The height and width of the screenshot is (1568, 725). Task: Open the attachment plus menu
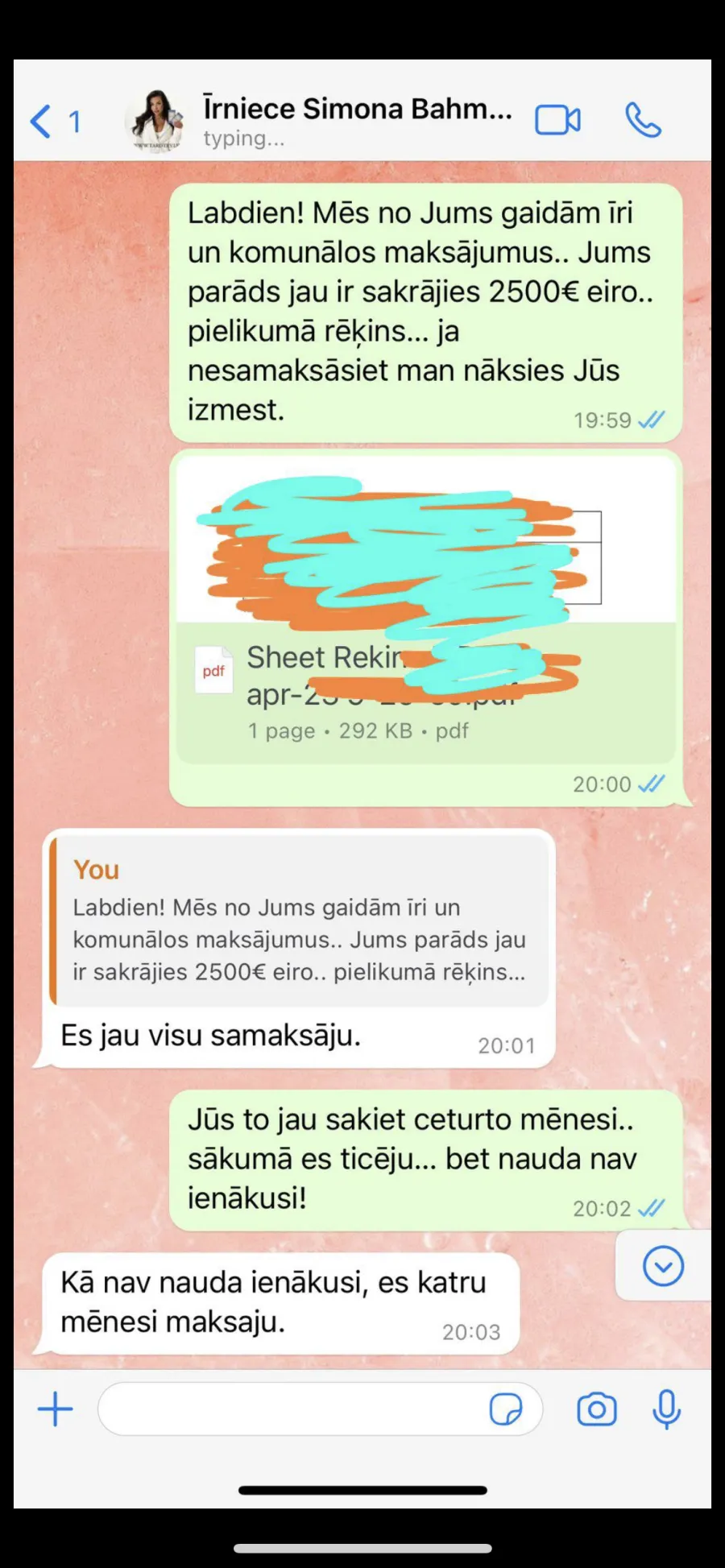click(x=56, y=1409)
